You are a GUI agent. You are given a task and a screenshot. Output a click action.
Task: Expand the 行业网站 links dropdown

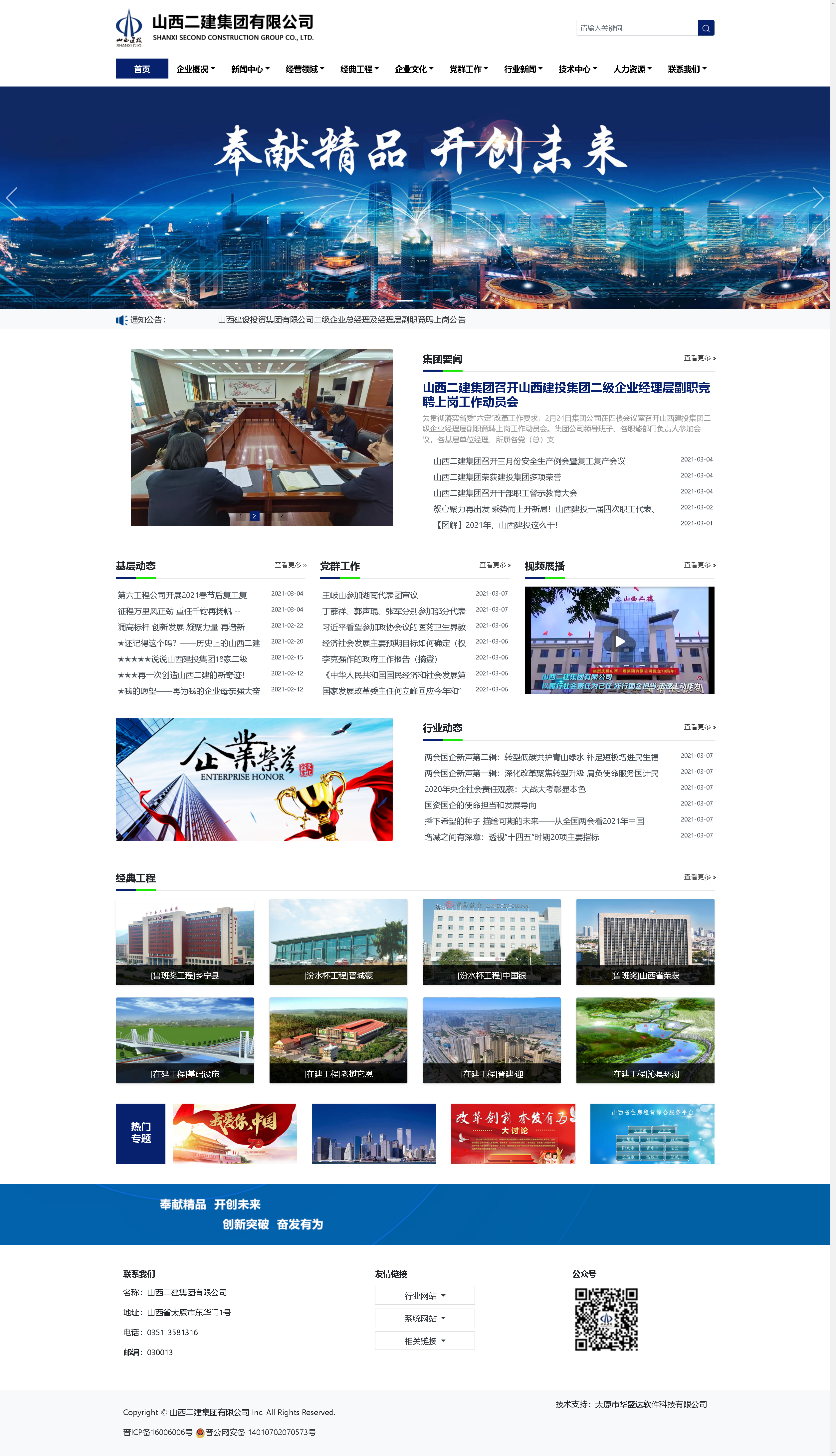point(424,1295)
